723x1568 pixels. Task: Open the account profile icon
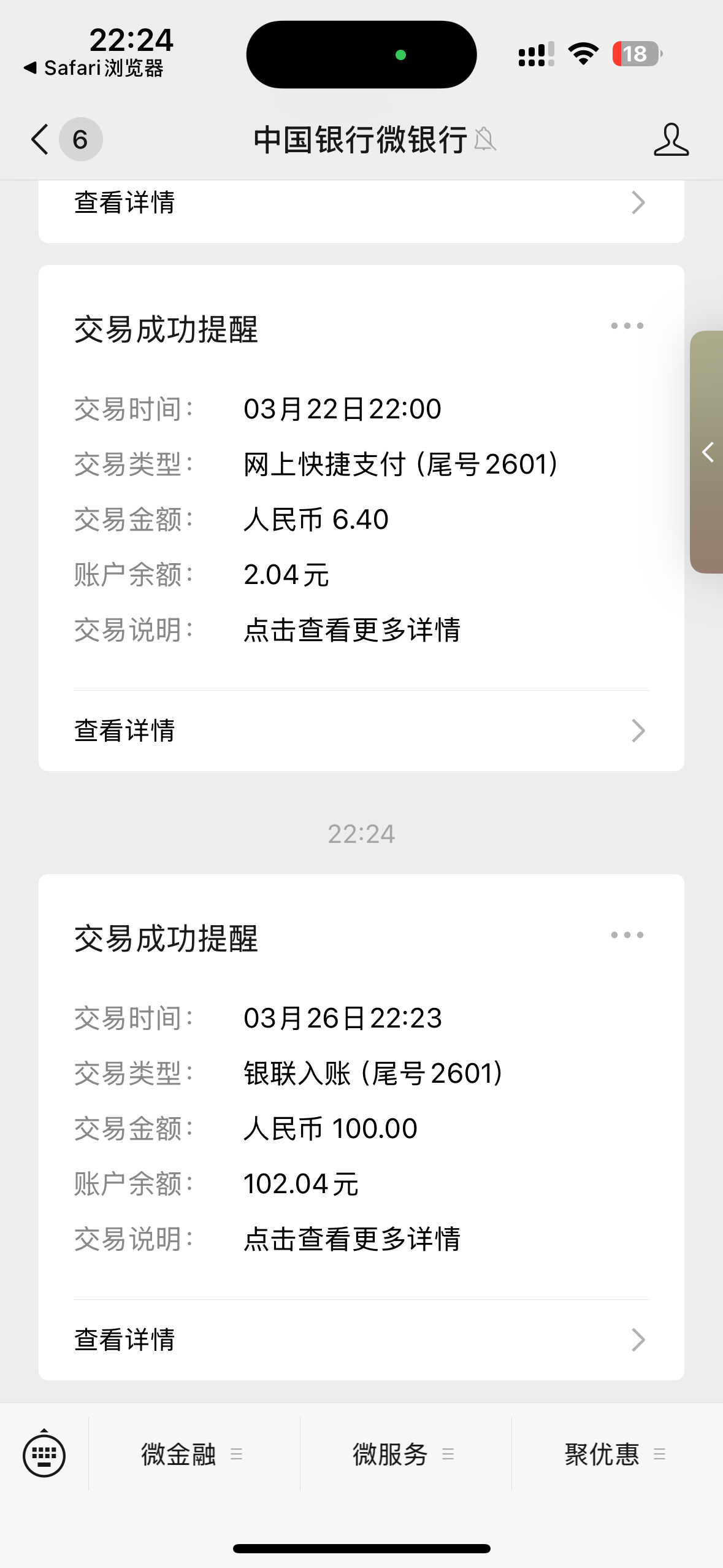click(x=671, y=139)
